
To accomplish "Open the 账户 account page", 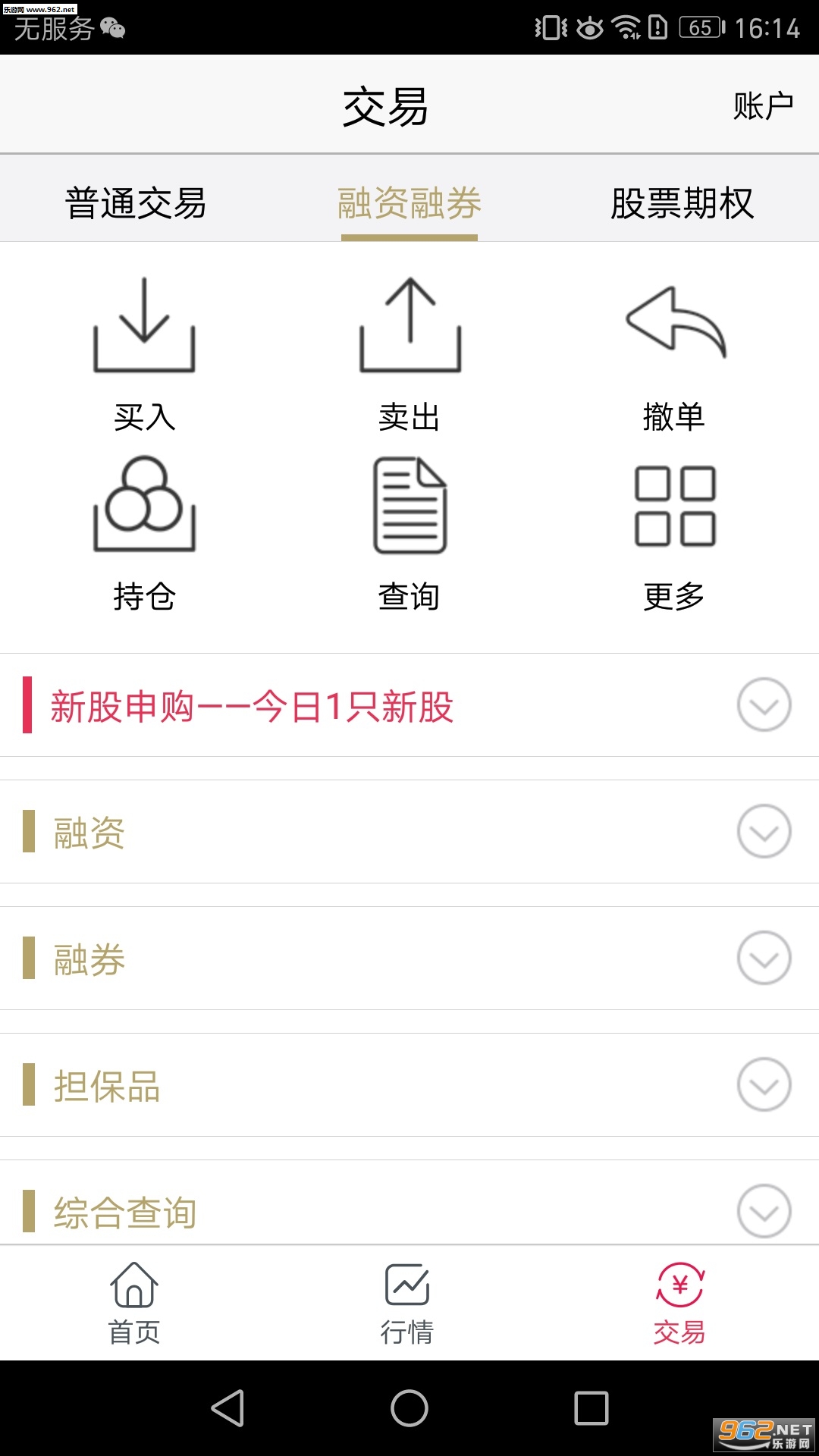I will 762,105.
